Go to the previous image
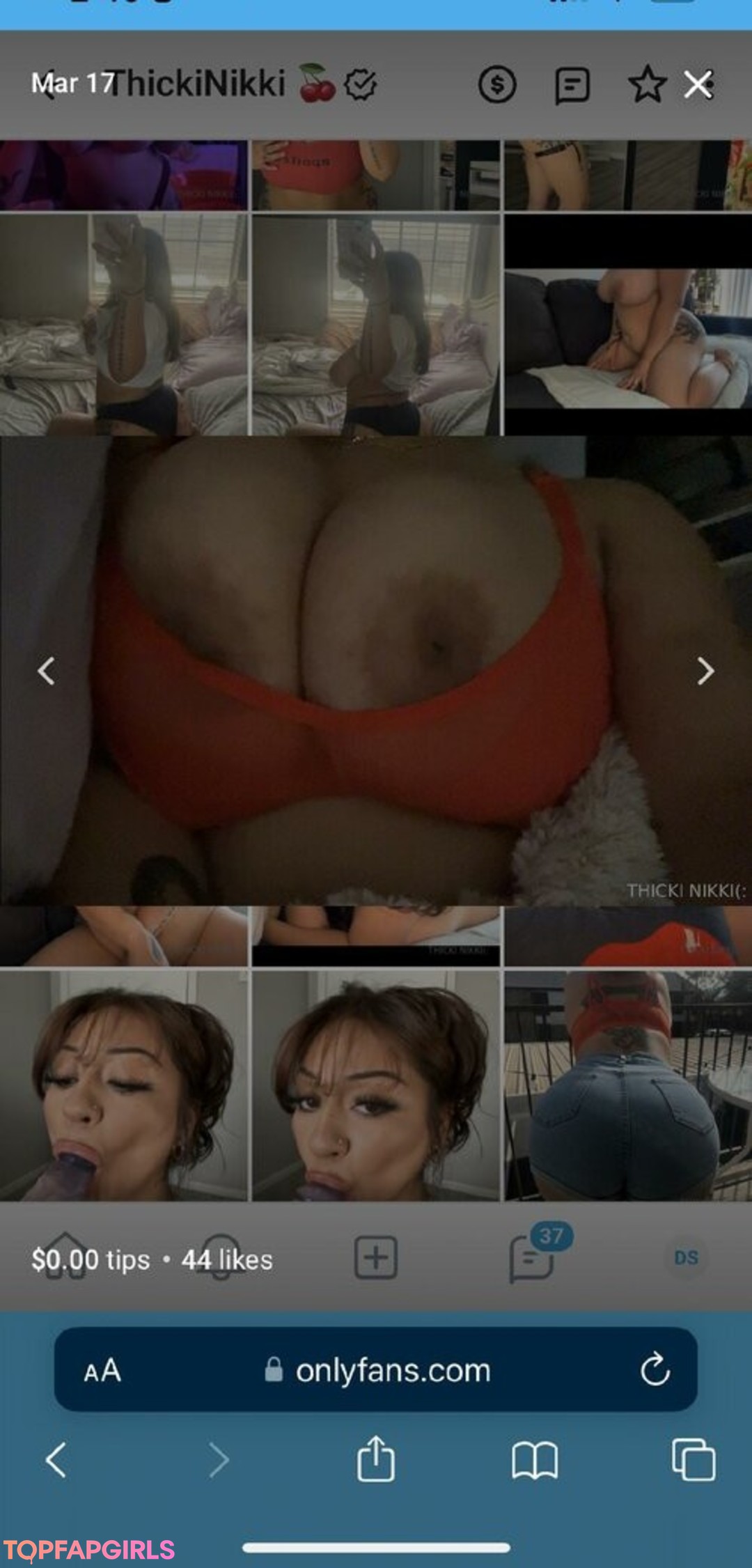752x1568 pixels. coord(47,671)
